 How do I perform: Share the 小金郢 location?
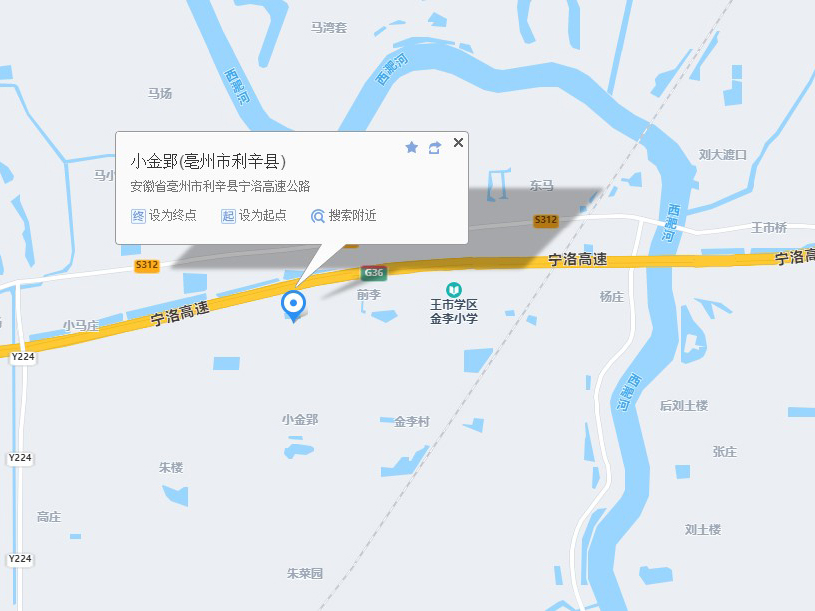pyautogui.click(x=435, y=147)
